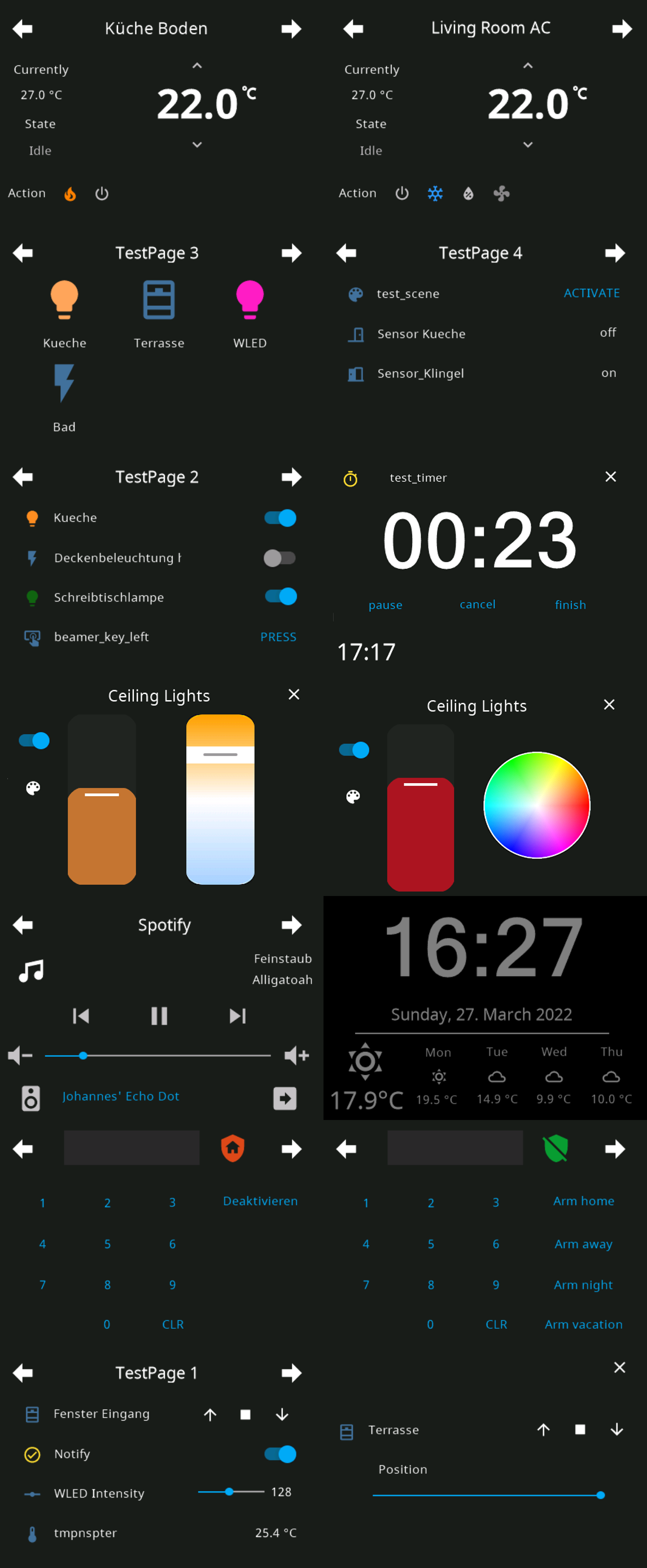Toggle the Notify switch

280,1454
